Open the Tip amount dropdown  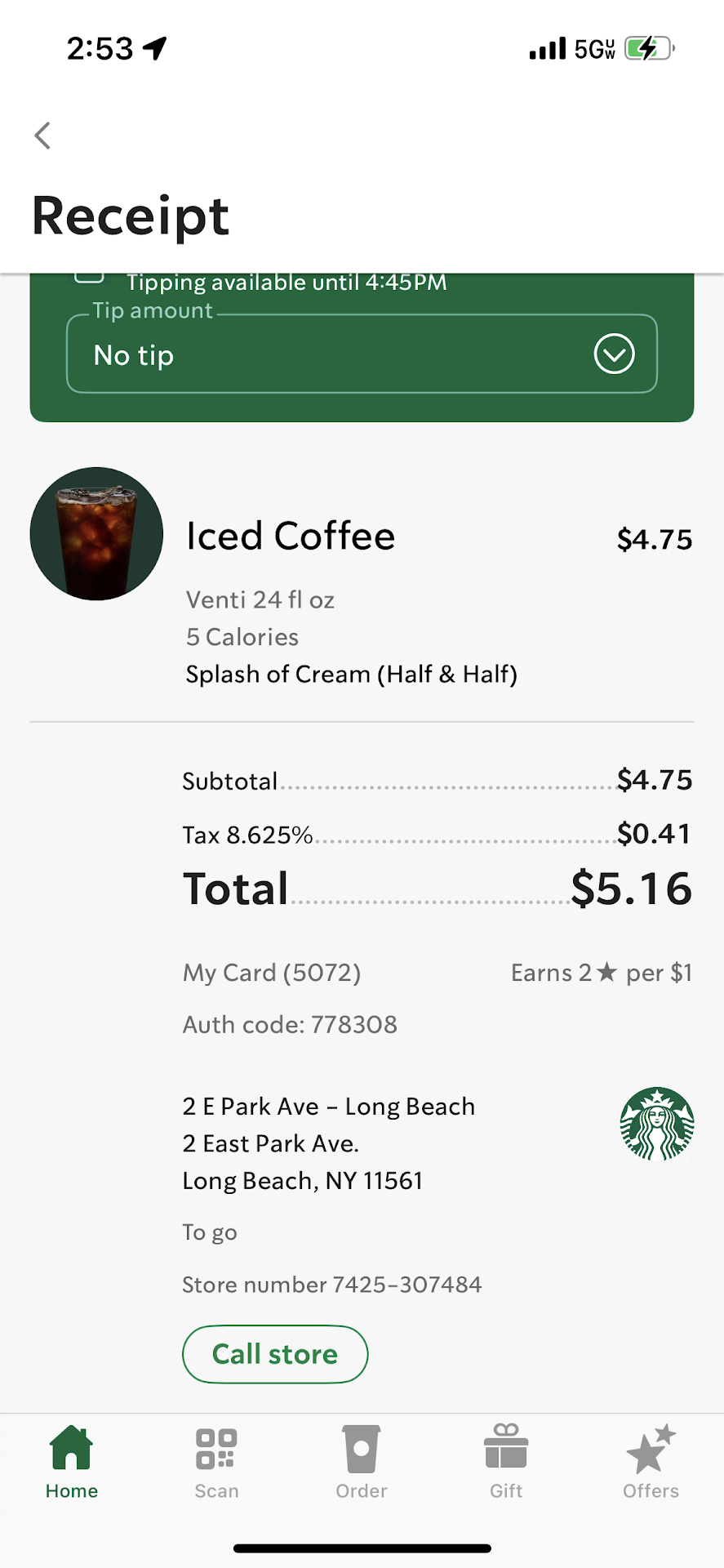click(x=362, y=354)
